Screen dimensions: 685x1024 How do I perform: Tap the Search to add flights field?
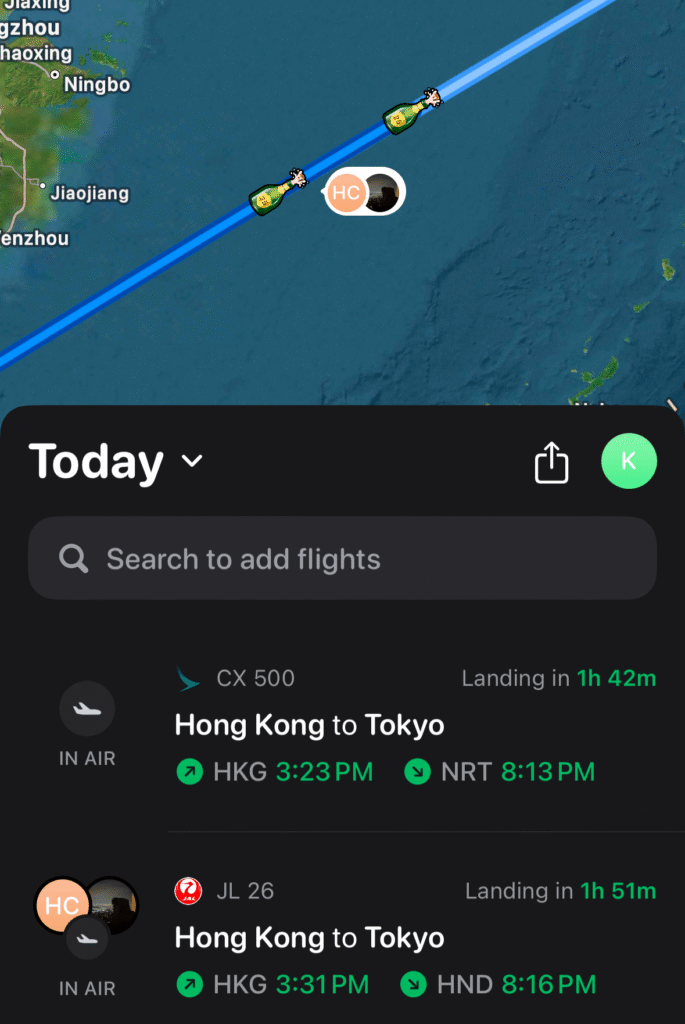click(342, 558)
